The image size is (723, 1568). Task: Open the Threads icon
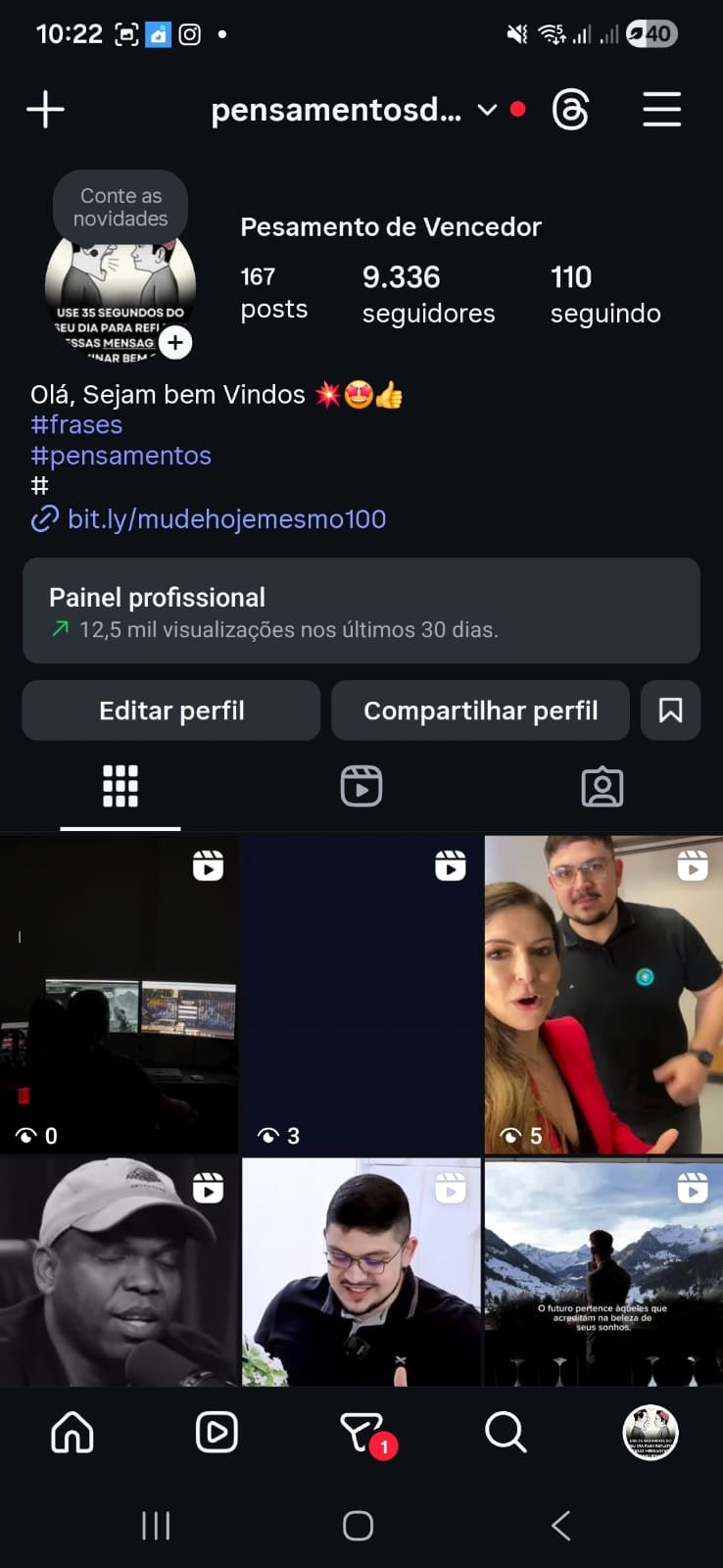click(570, 109)
